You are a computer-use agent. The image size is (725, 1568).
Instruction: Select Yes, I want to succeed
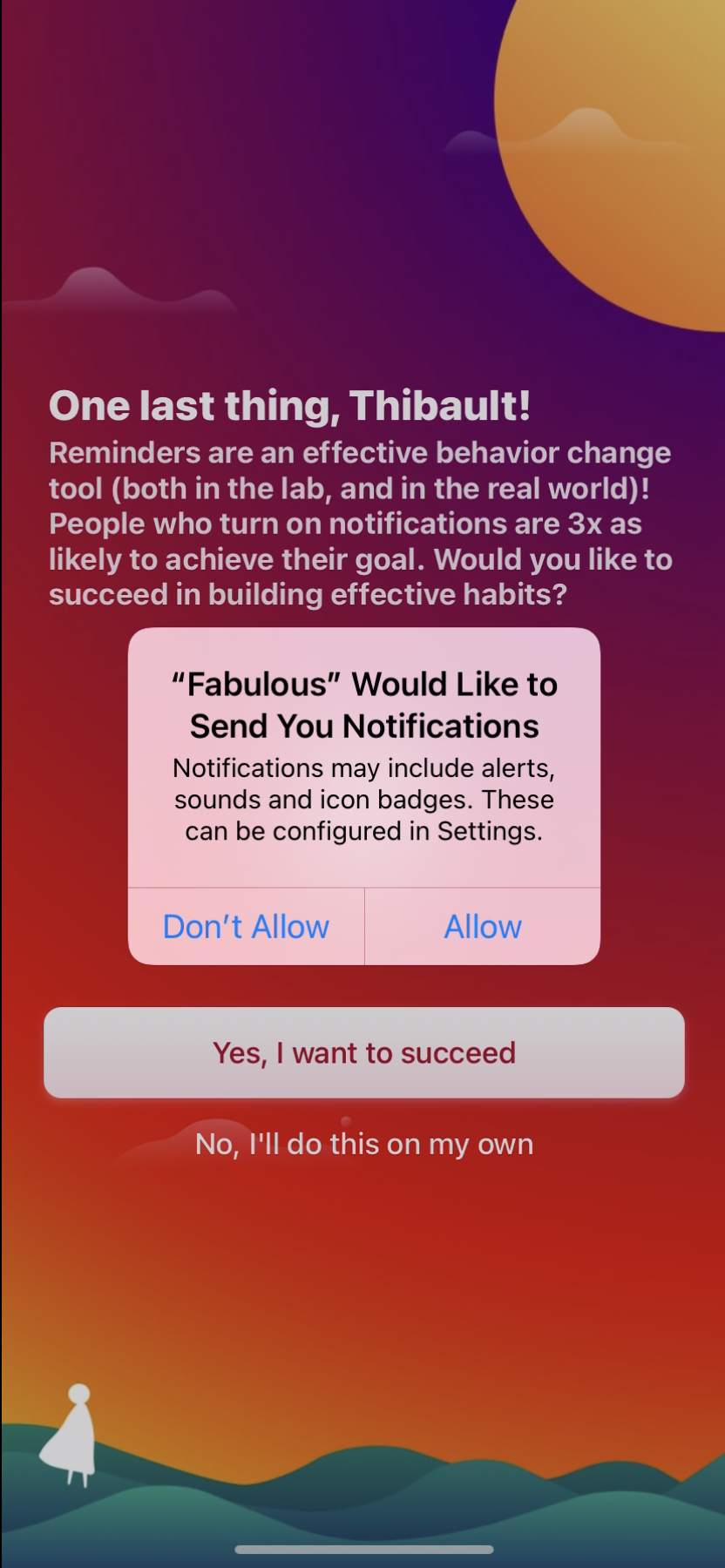(x=362, y=1052)
